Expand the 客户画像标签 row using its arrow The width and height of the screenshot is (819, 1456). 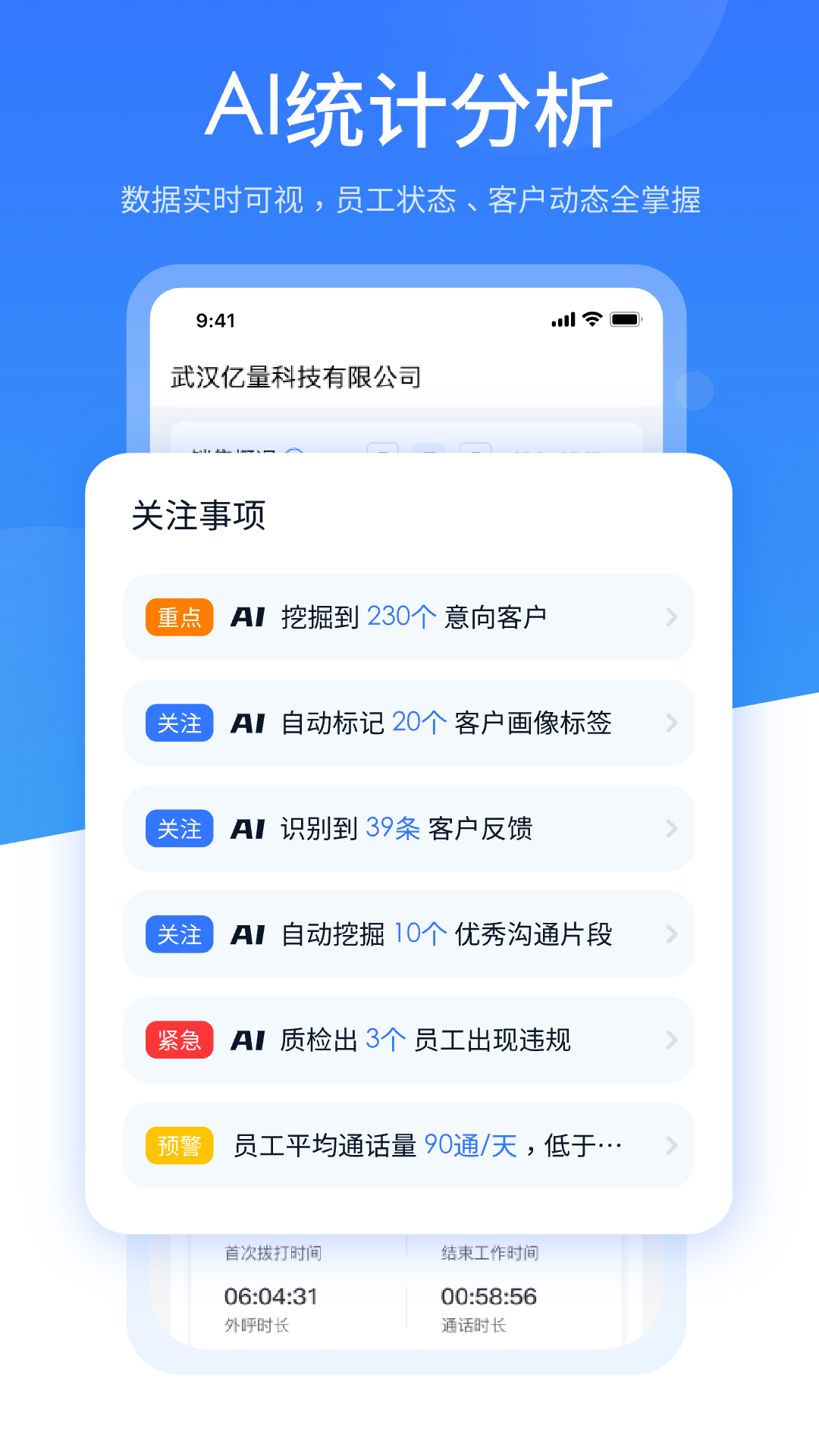point(670,723)
